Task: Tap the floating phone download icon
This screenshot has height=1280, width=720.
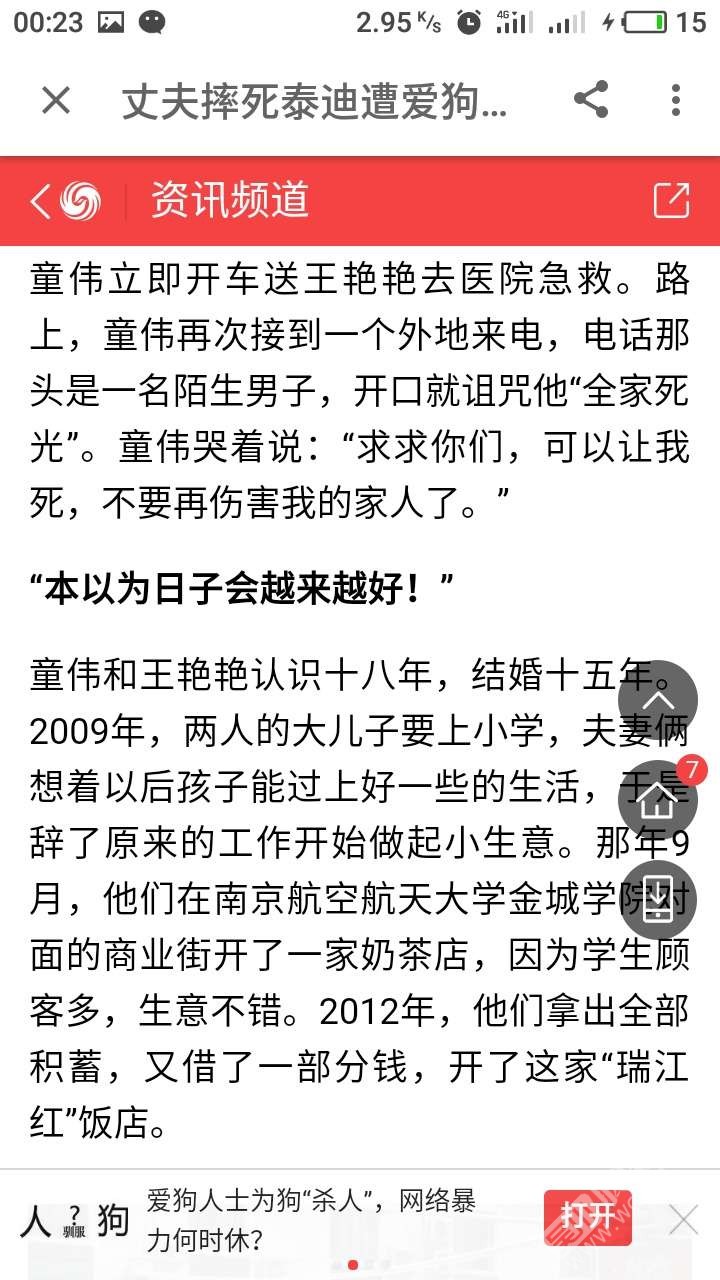Action: (657, 898)
